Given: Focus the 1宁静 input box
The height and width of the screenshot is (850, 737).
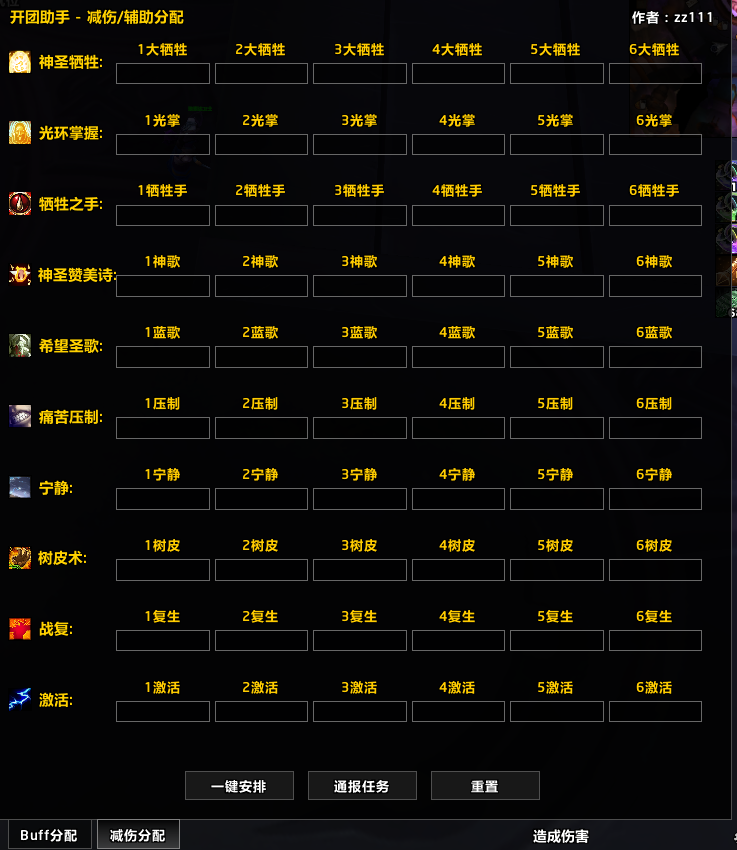Looking at the screenshot, I should click(x=163, y=499).
